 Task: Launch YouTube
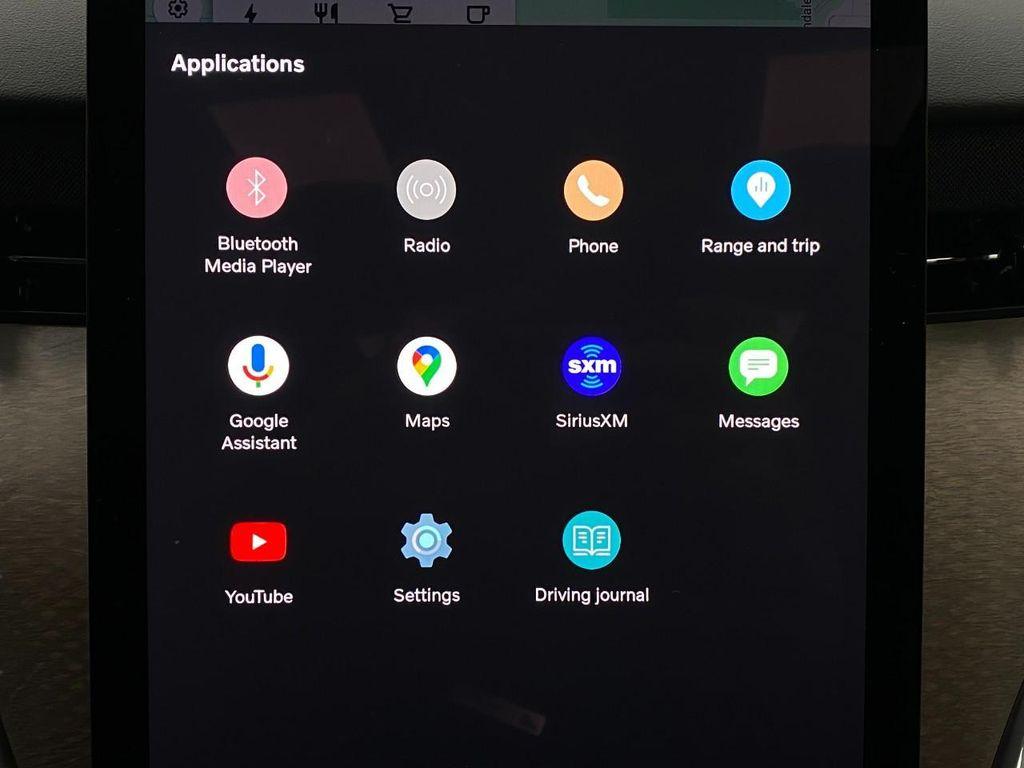pos(258,542)
